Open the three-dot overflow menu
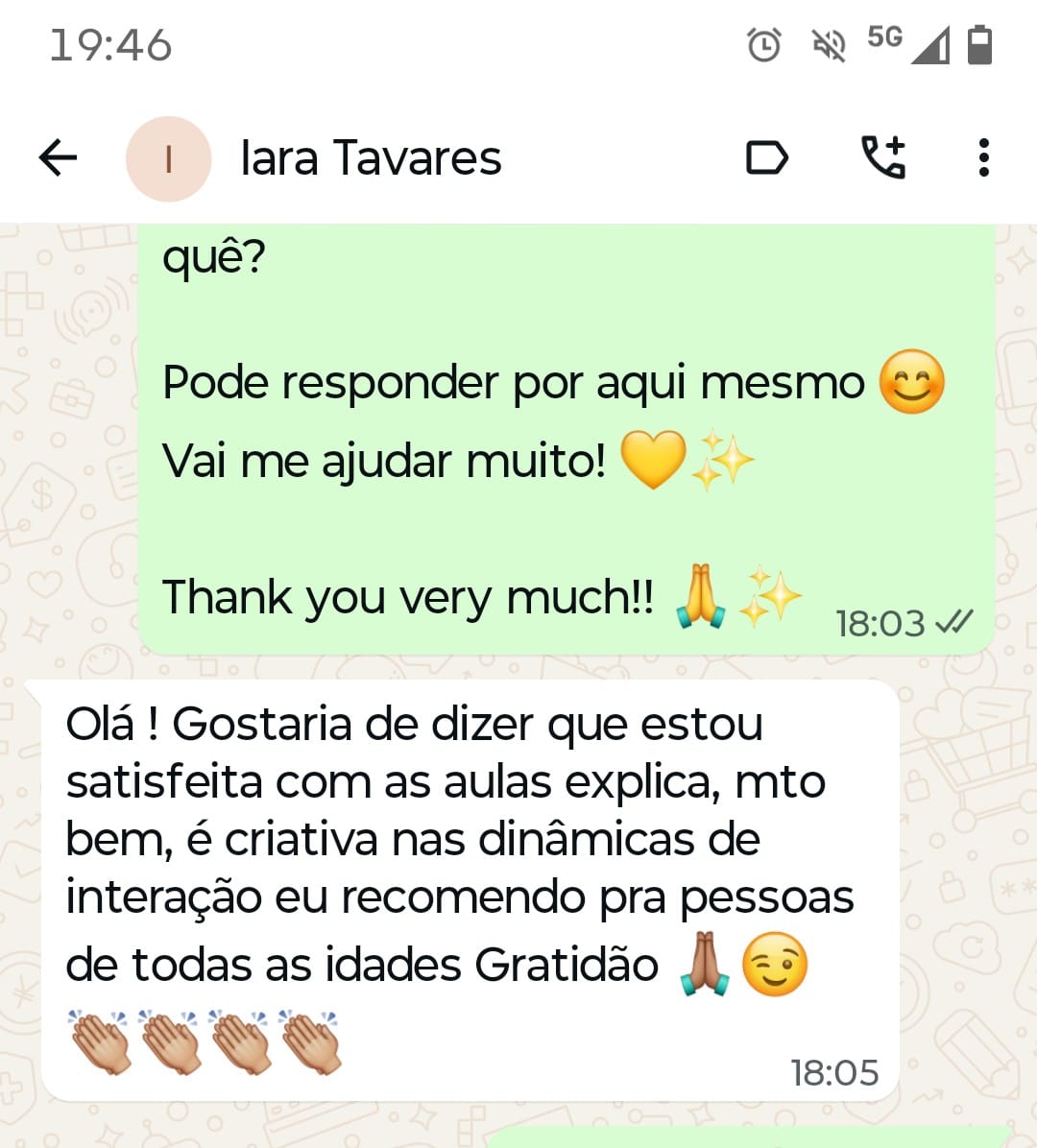The image size is (1037, 1148). 983,158
